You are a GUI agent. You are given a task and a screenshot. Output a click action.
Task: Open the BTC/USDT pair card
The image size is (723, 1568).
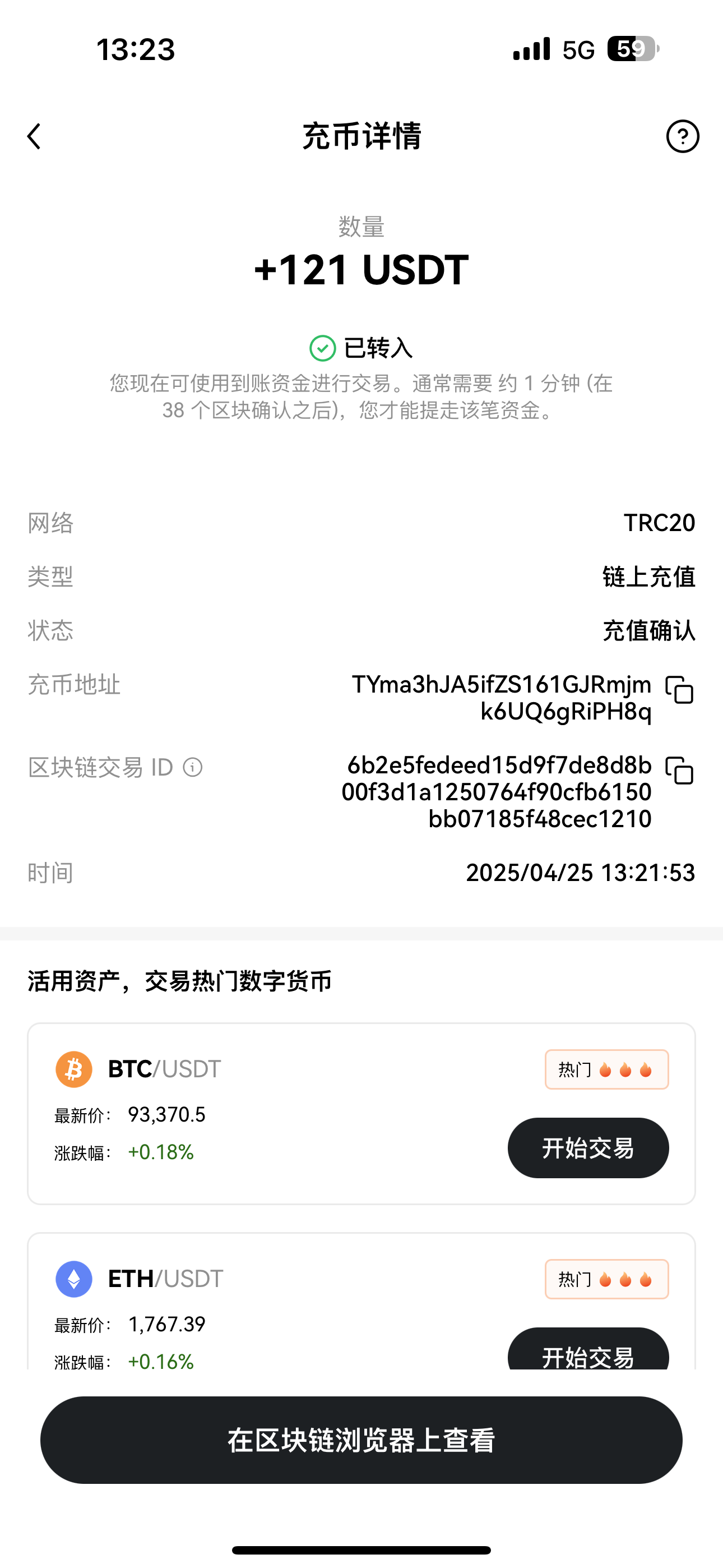[x=361, y=1113]
